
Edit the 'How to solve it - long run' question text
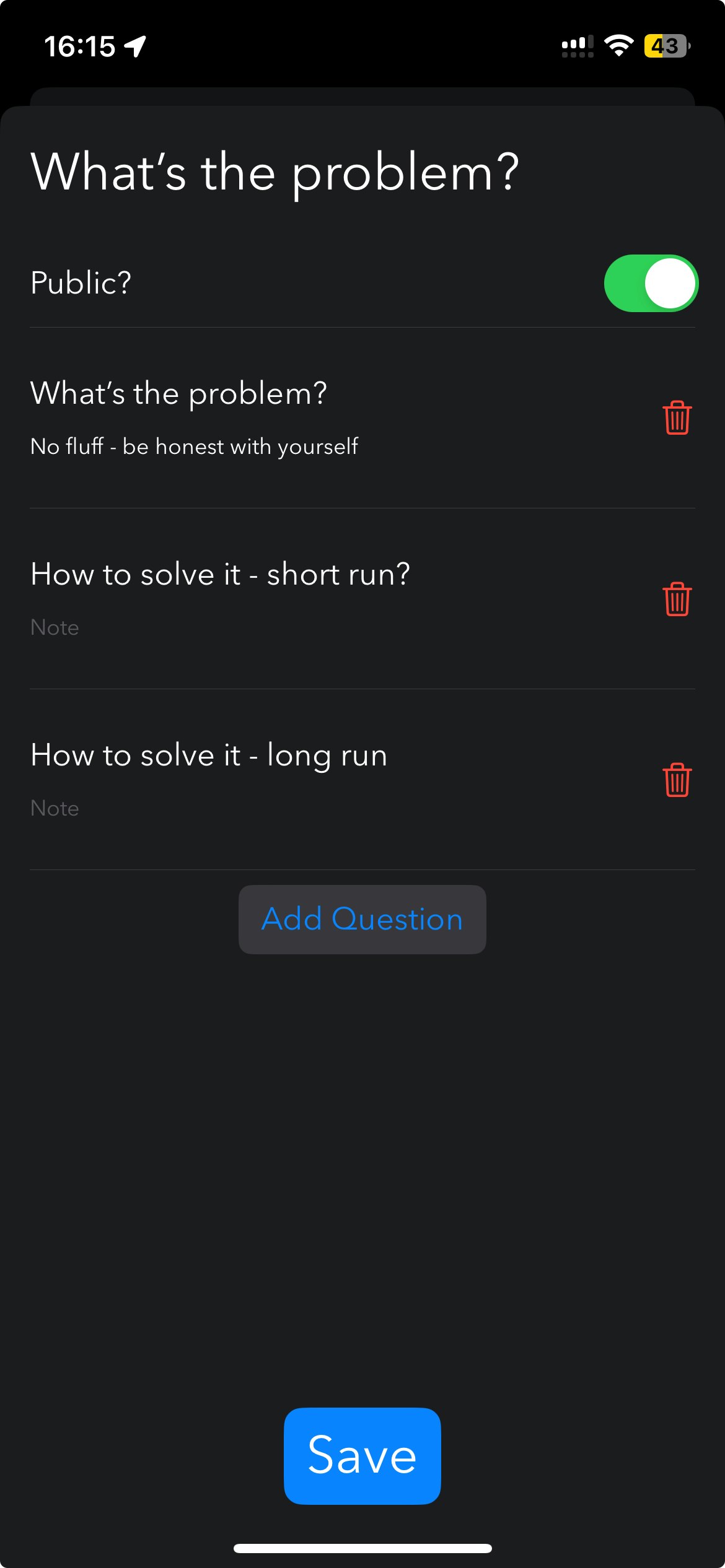(x=209, y=755)
